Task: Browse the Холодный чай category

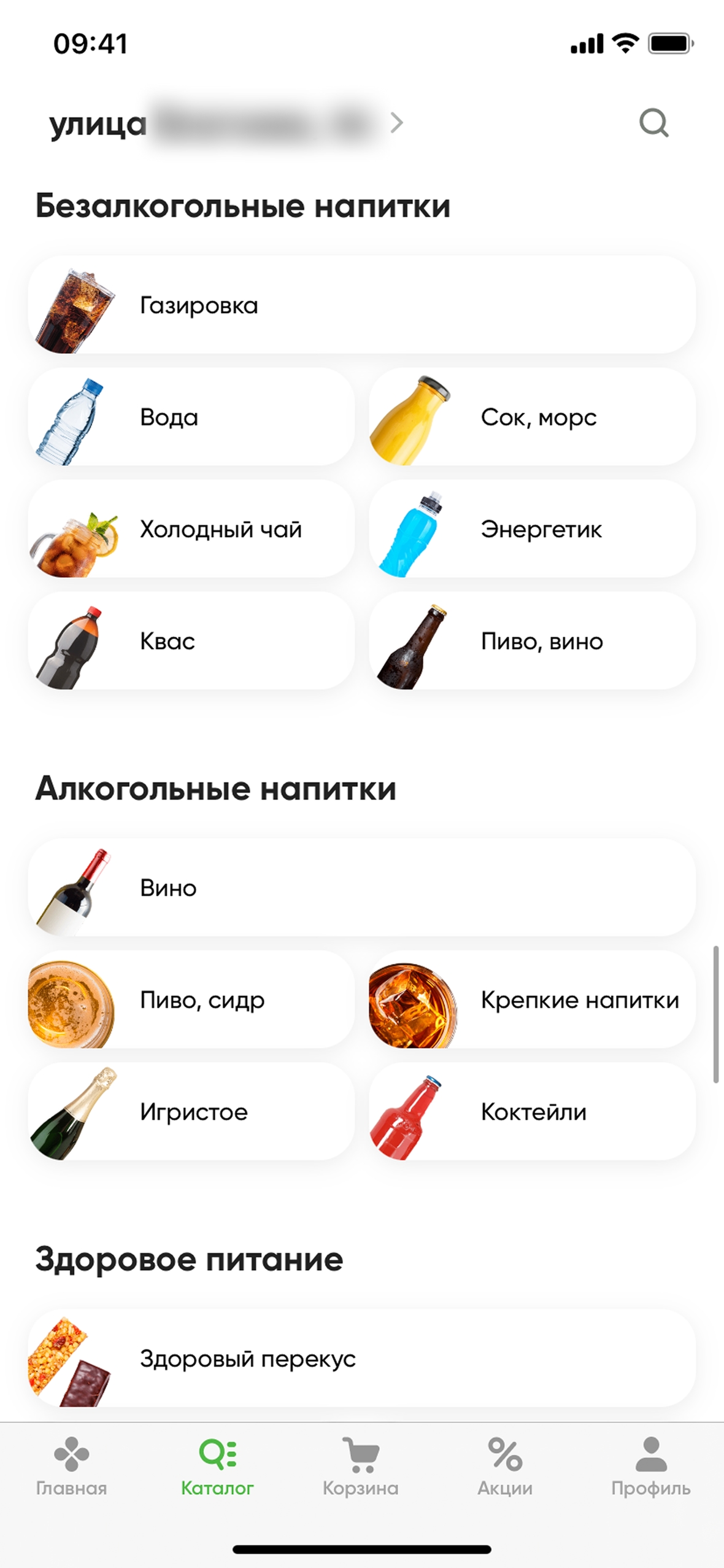Action: (x=191, y=529)
